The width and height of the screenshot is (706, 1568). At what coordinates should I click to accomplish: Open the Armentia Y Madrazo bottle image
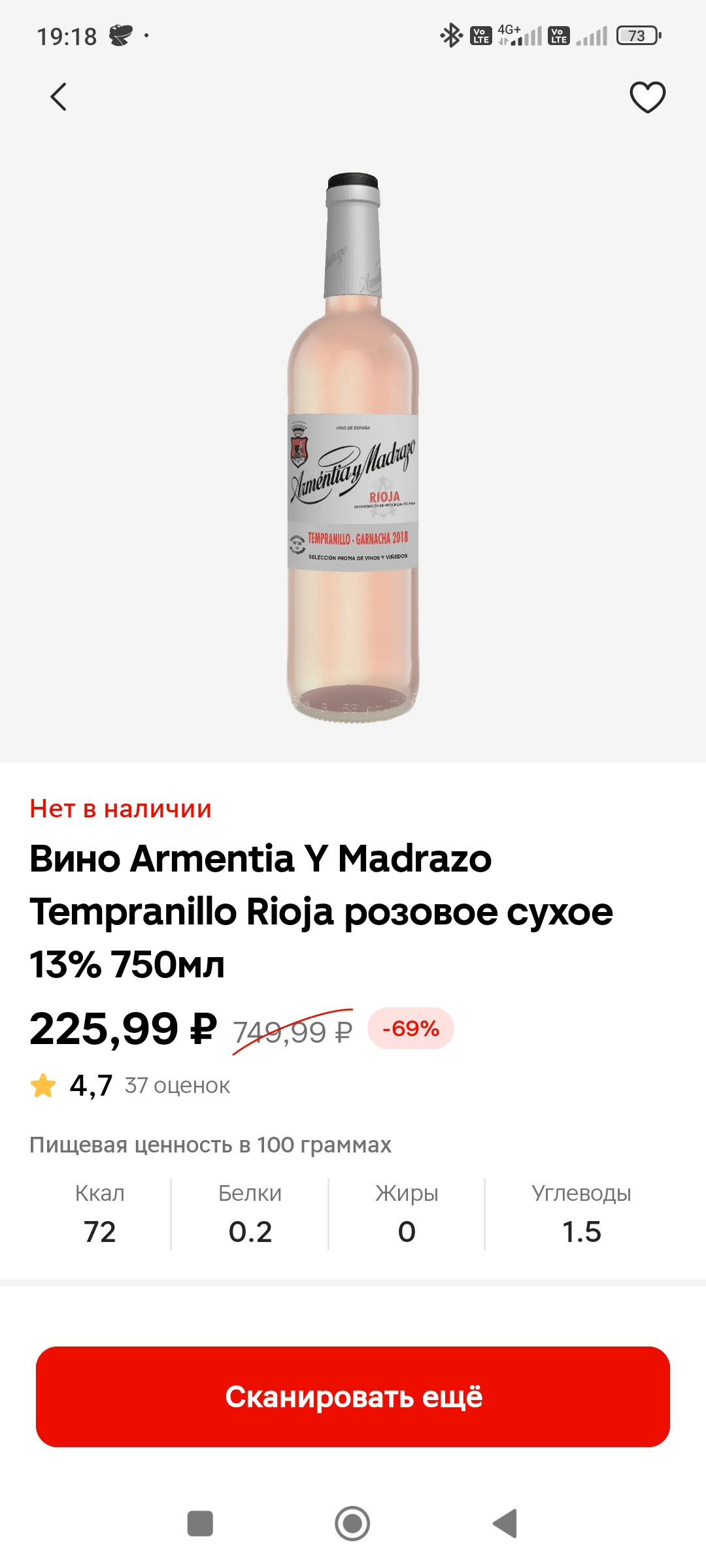[x=353, y=447]
